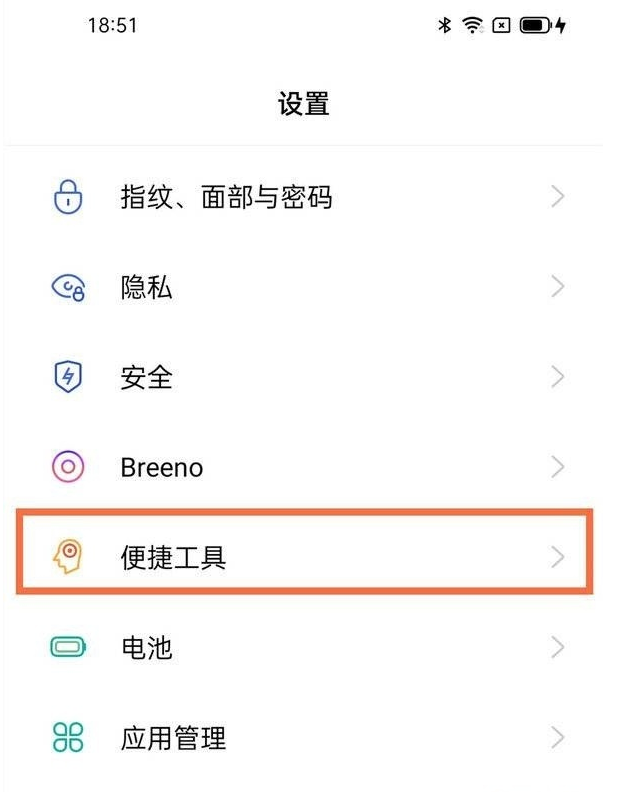Open 指纹、面部与密码 settings
This screenshot has height=792, width=631.
point(226,197)
